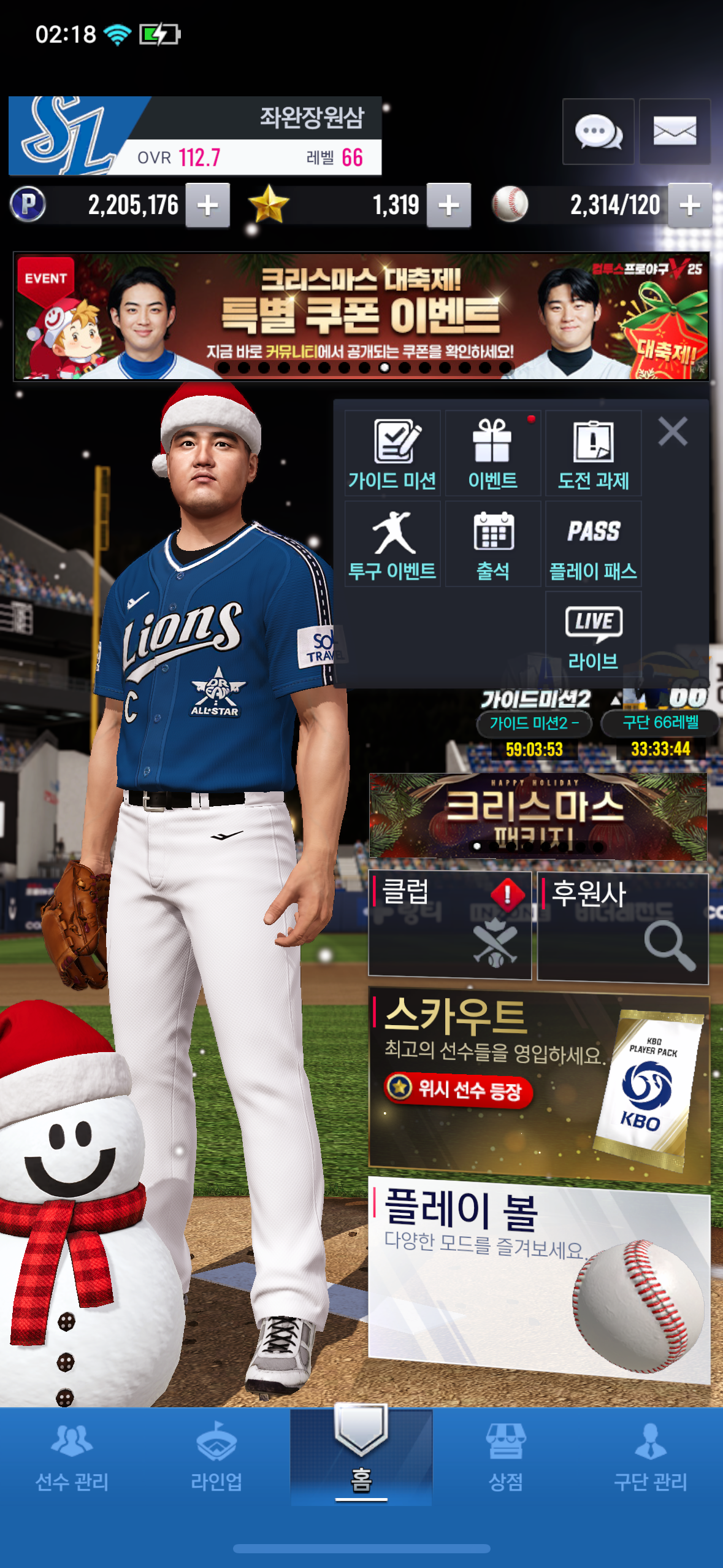723x1568 pixels.
Task: Open the 클럽 club card
Action: [449, 924]
